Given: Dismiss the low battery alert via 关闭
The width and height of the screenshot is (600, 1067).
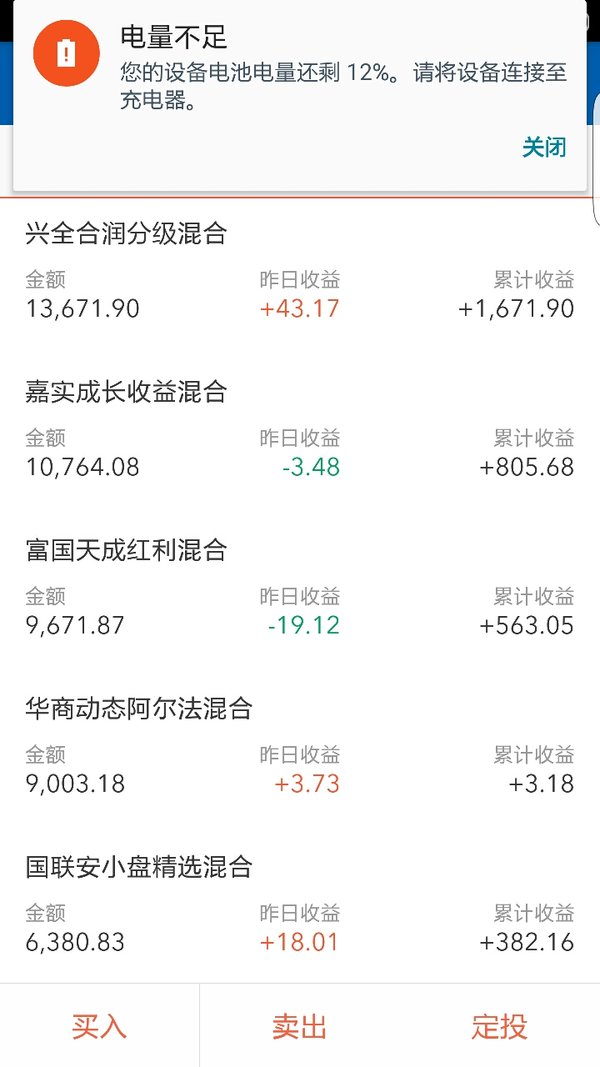Looking at the screenshot, I should tap(544, 147).
